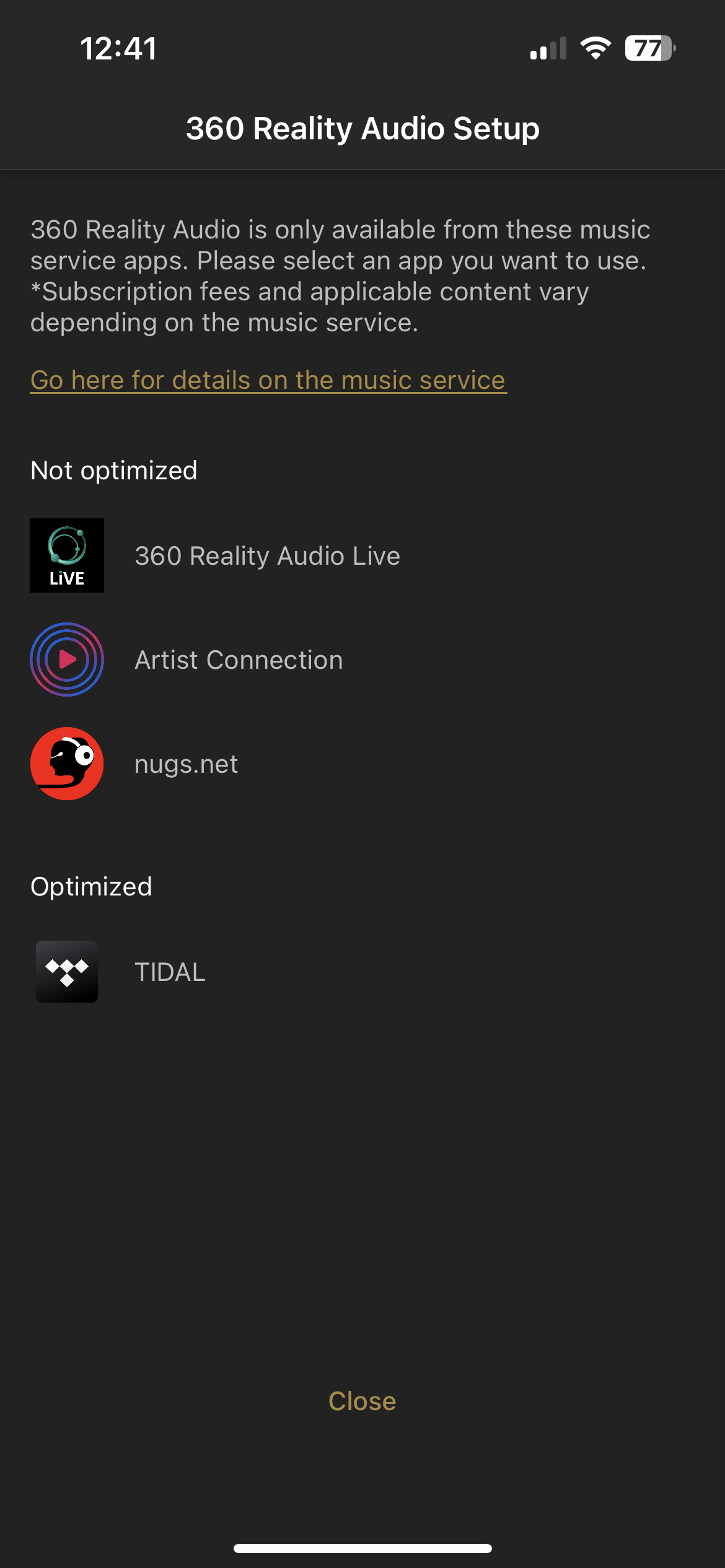
Task: Tap the Close button at the bottom
Action: pyautogui.click(x=362, y=1400)
